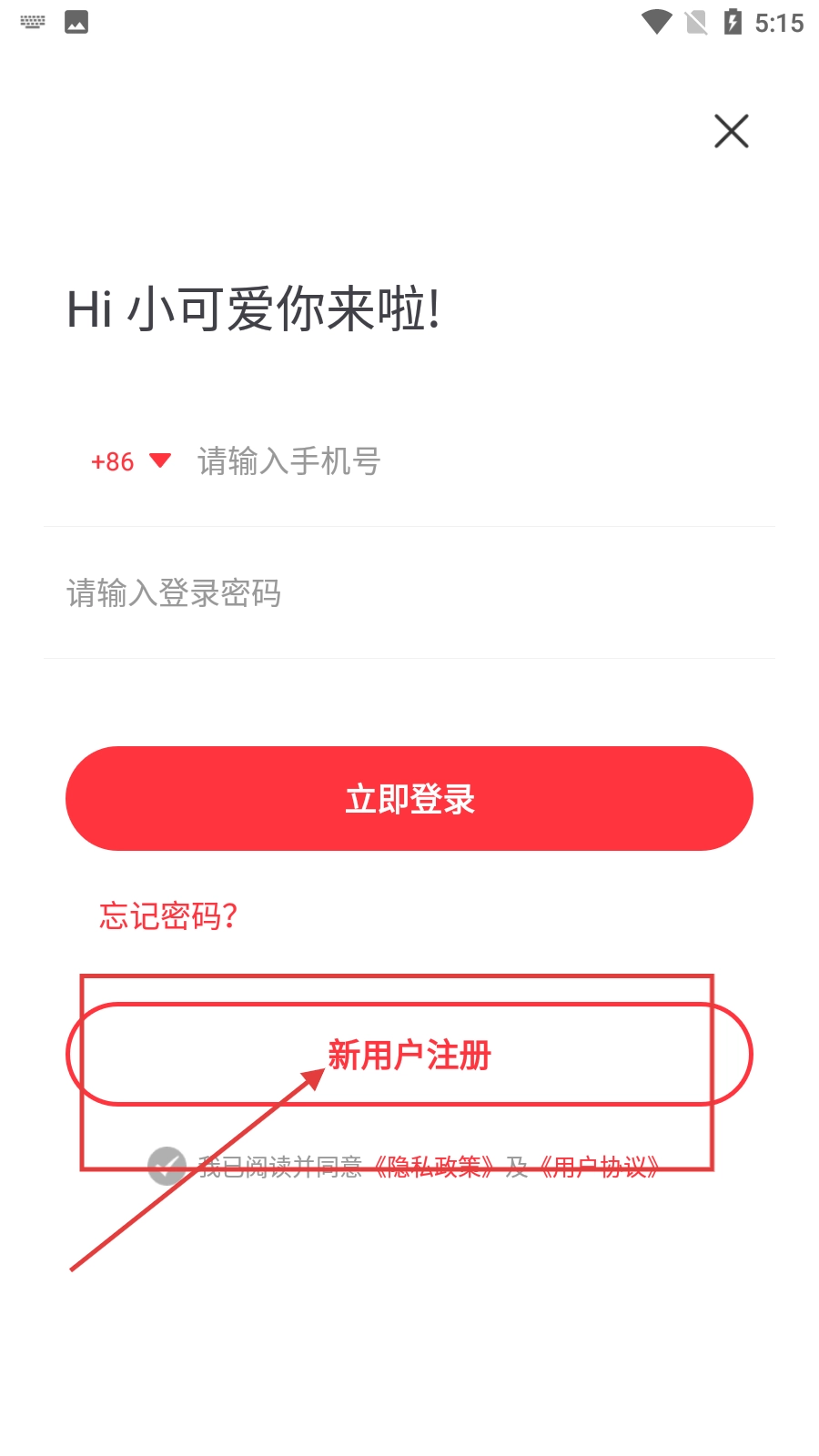Tap the gray checkmark circle before the agreement text
Image resolution: width=819 pixels, height=1456 pixels.
click(167, 1165)
